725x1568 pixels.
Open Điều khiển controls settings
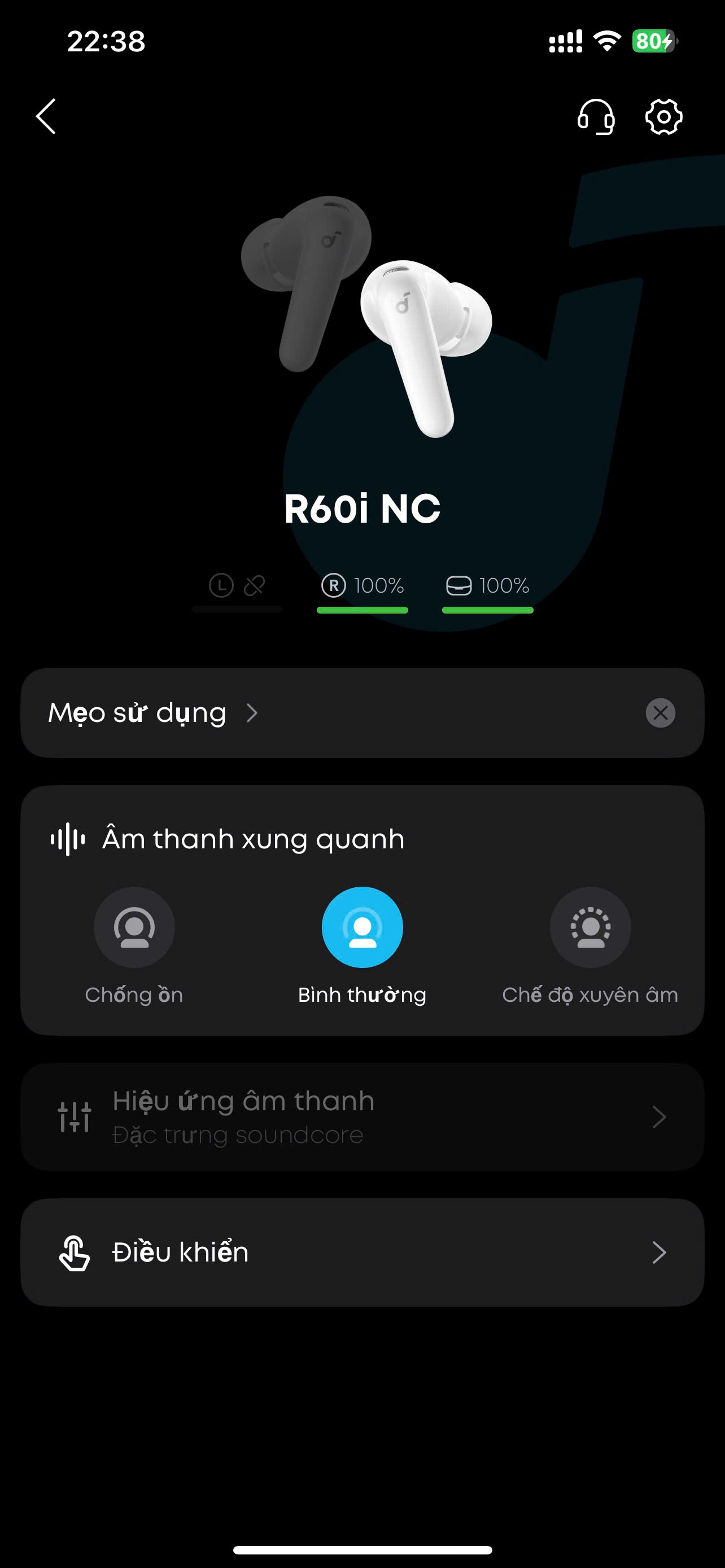click(362, 1252)
